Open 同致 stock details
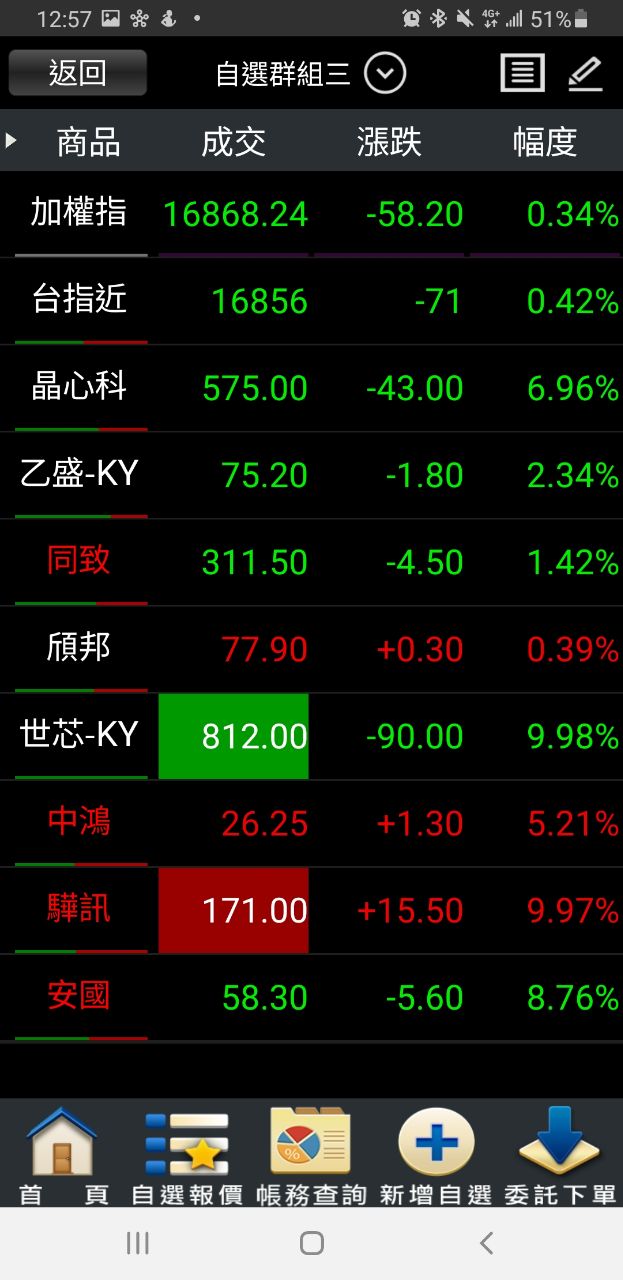Viewport: 623px width, 1280px height. (79, 561)
